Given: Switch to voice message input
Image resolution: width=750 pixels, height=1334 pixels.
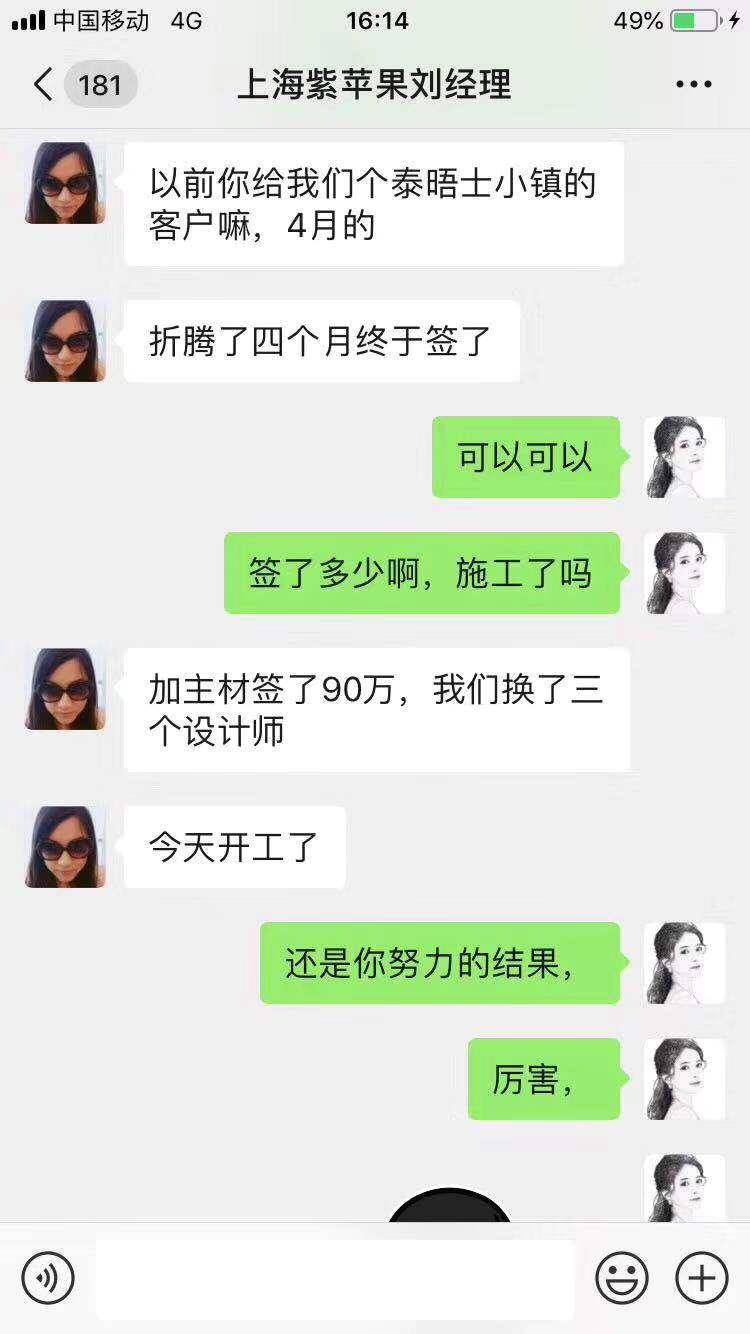Looking at the screenshot, I should pyautogui.click(x=48, y=1278).
